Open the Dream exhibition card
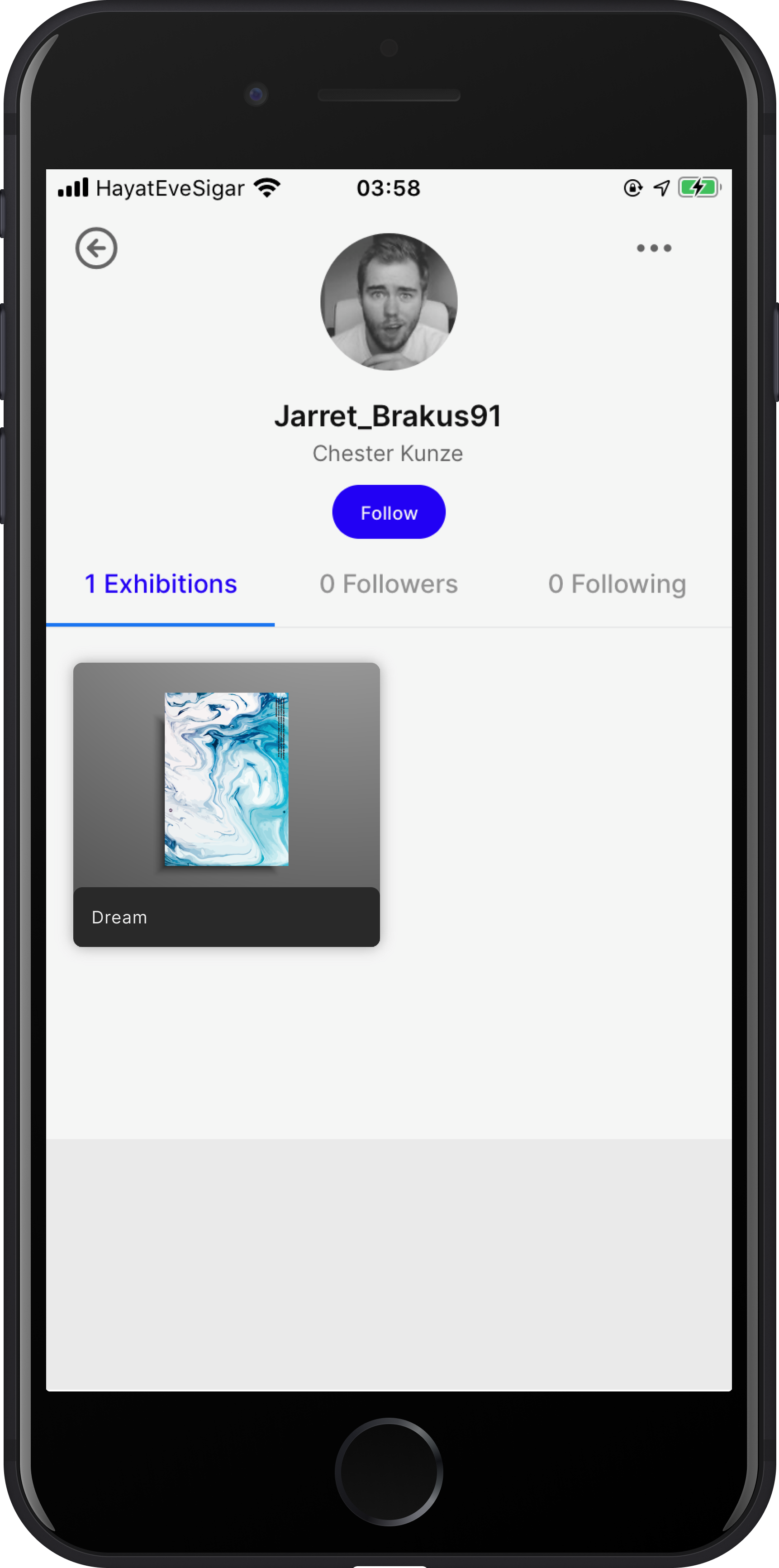 tap(226, 803)
